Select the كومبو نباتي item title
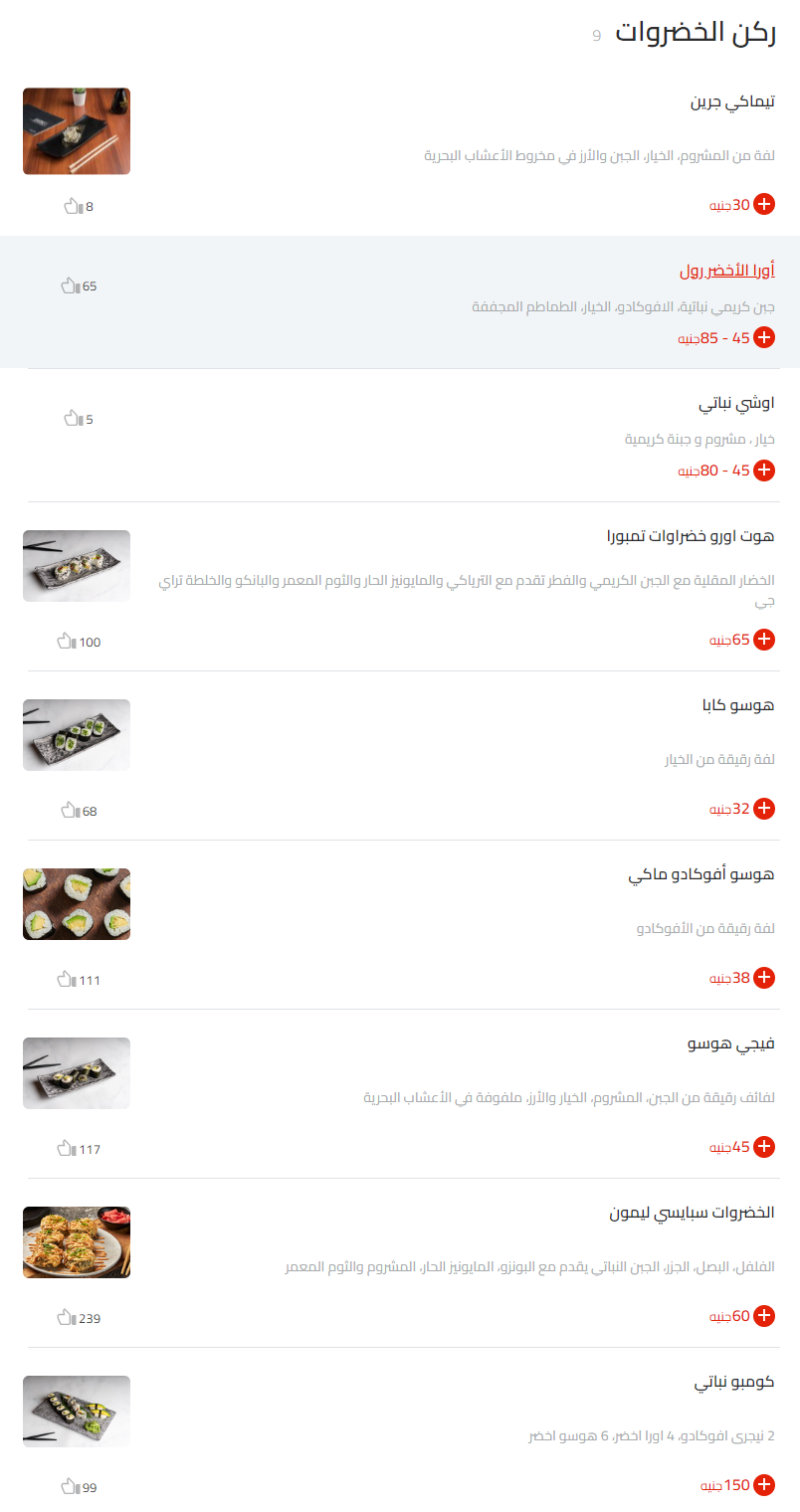Viewport: 800px width, 1512px height. [734, 1383]
